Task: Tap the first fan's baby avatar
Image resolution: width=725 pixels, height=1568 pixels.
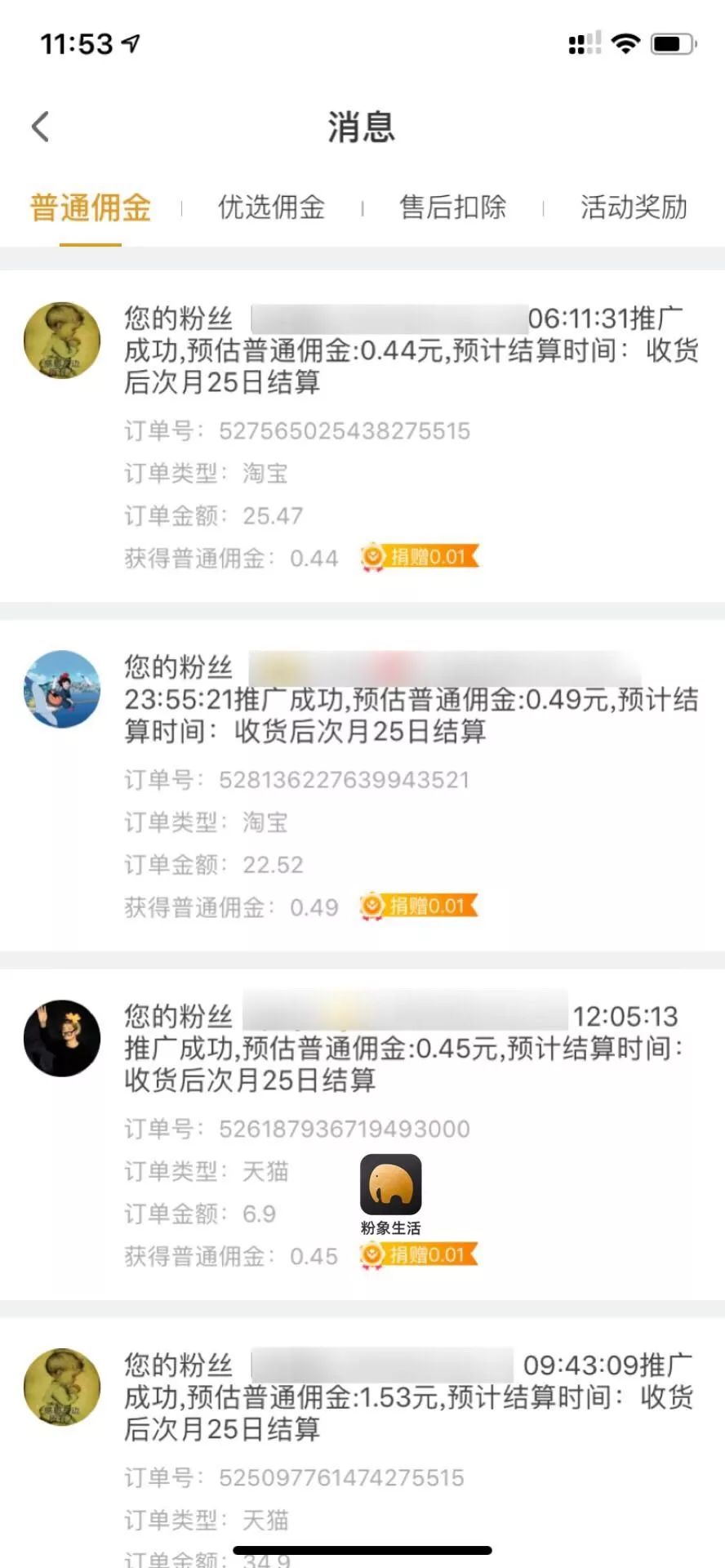Action: point(61,341)
